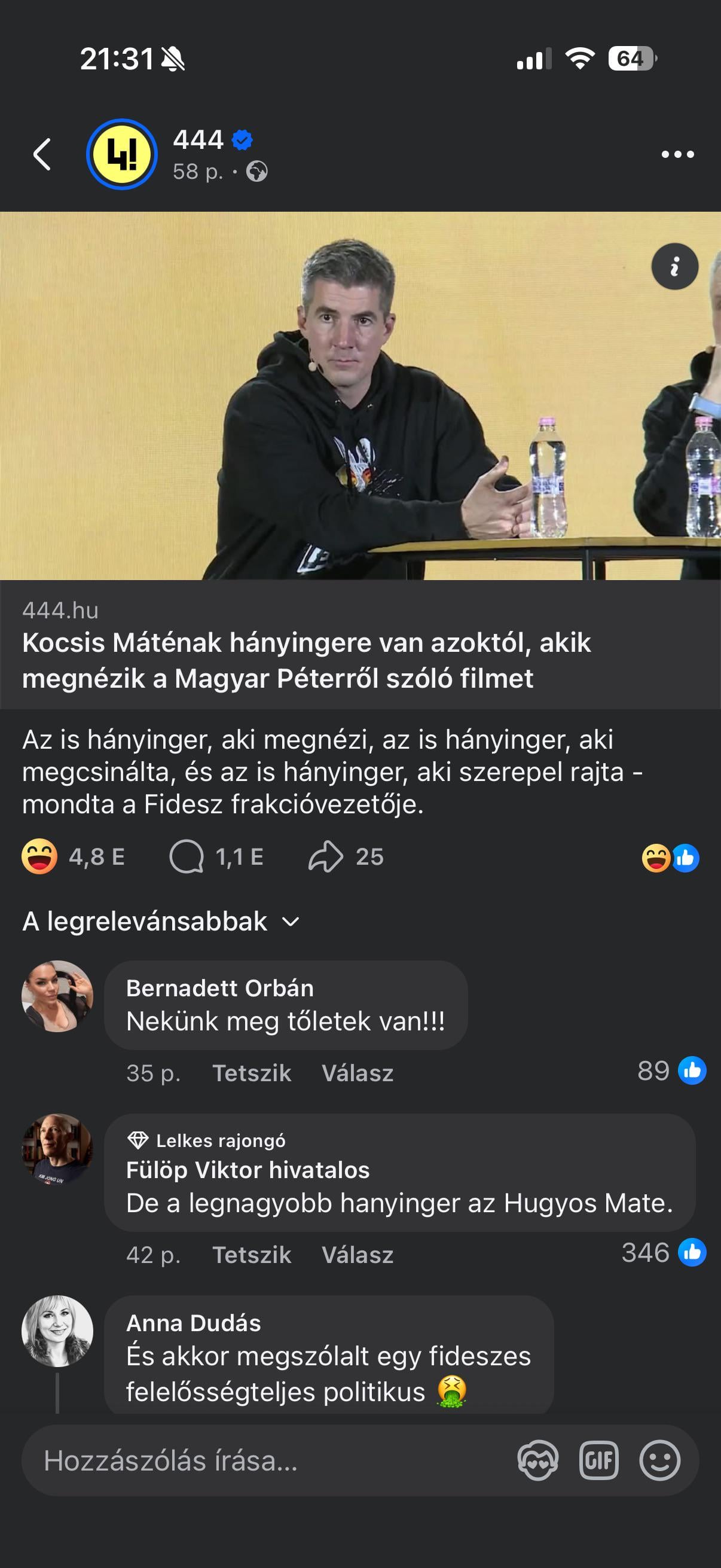Share this 444 post
Image resolution: width=721 pixels, height=1568 pixels.
[x=326, y=856]
